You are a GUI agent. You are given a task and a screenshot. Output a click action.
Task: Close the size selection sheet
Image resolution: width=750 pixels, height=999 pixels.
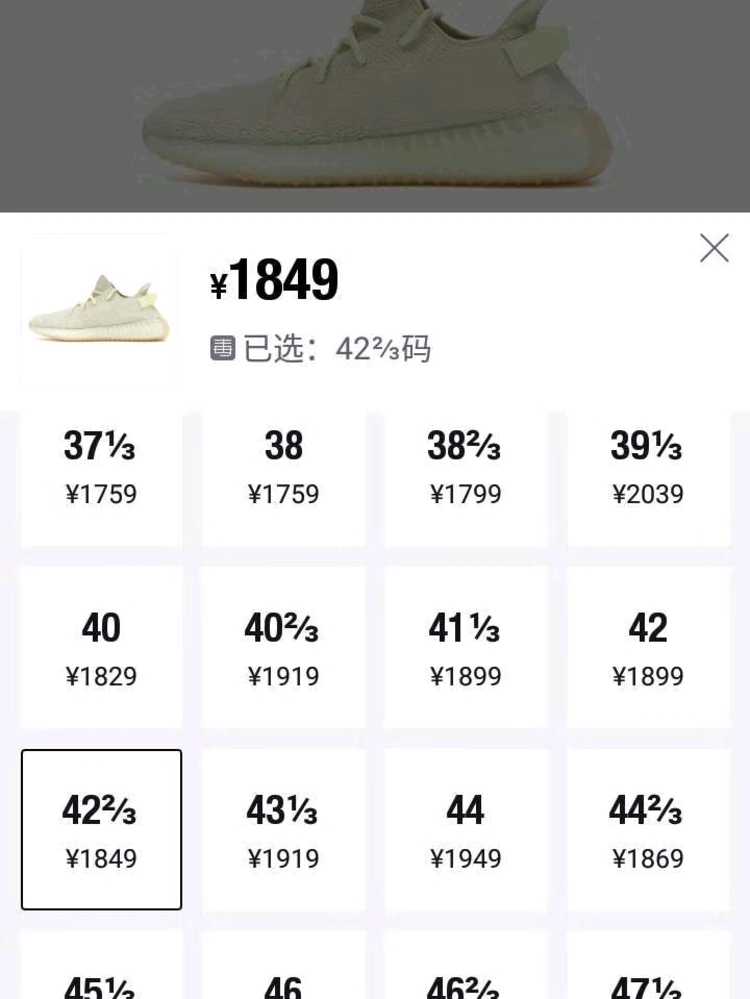tap(713, 248)
